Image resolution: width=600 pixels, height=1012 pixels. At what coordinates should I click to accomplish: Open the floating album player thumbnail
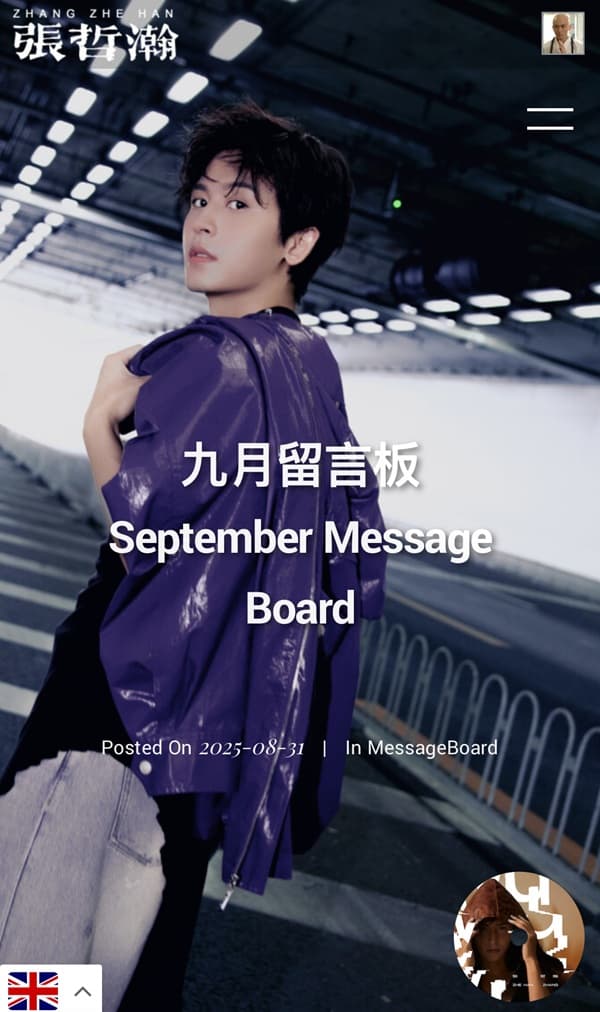pyautogui.click(x=518, y=936)
